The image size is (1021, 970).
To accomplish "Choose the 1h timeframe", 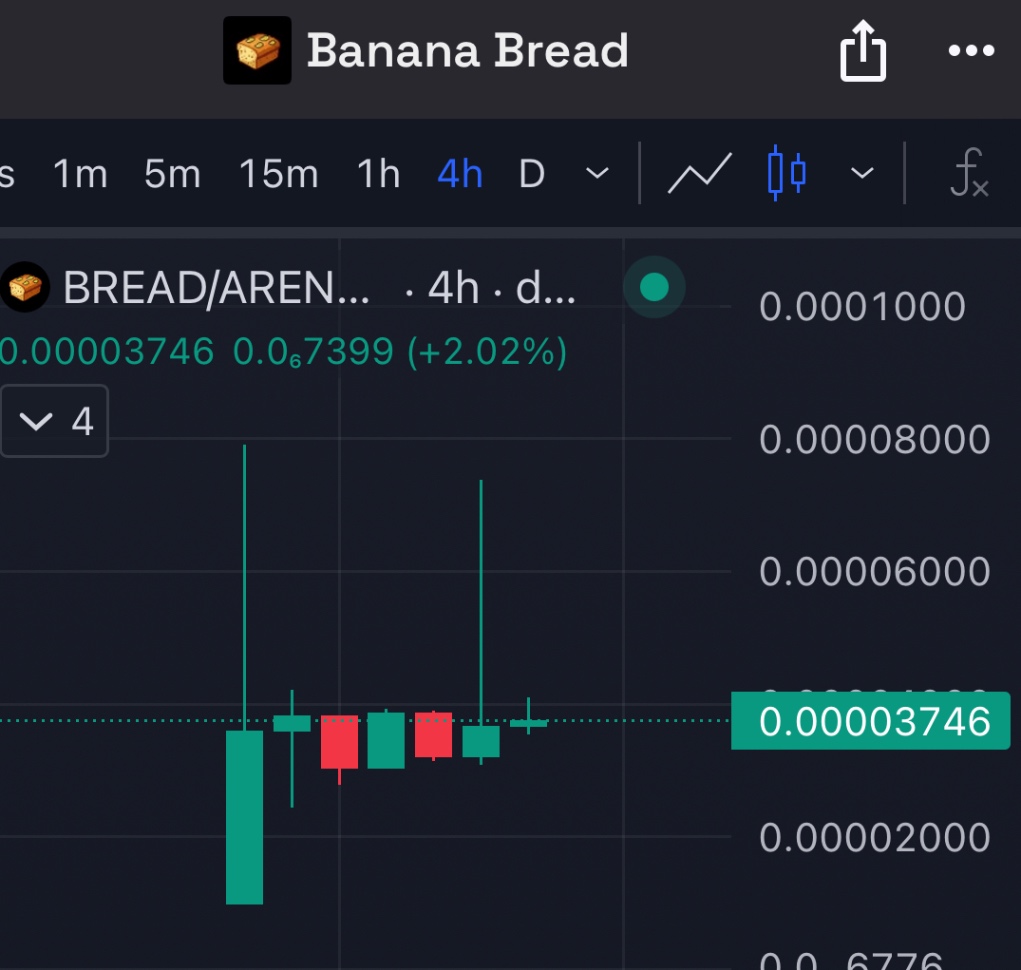I will (x=378, y=175).
